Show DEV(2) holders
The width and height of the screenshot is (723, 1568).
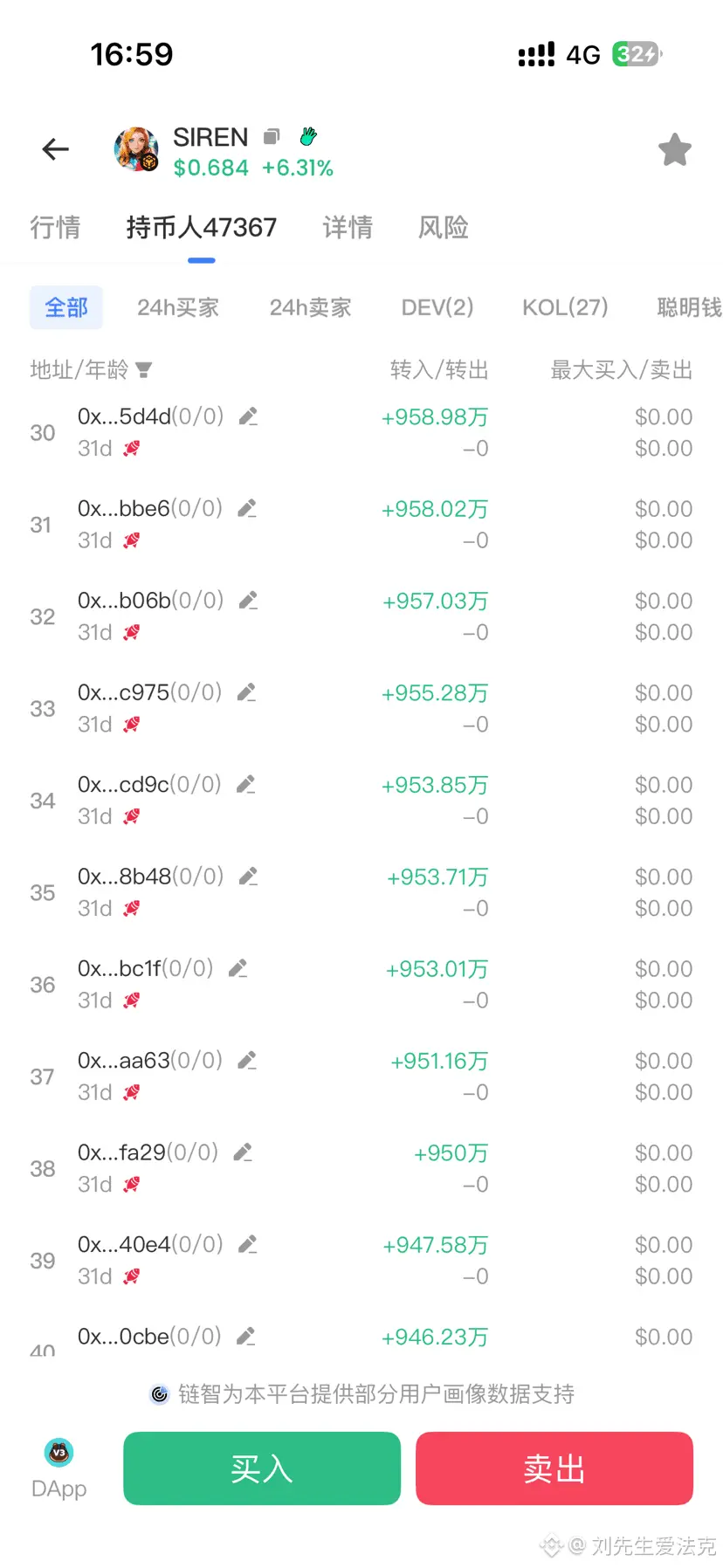(437, 307)
